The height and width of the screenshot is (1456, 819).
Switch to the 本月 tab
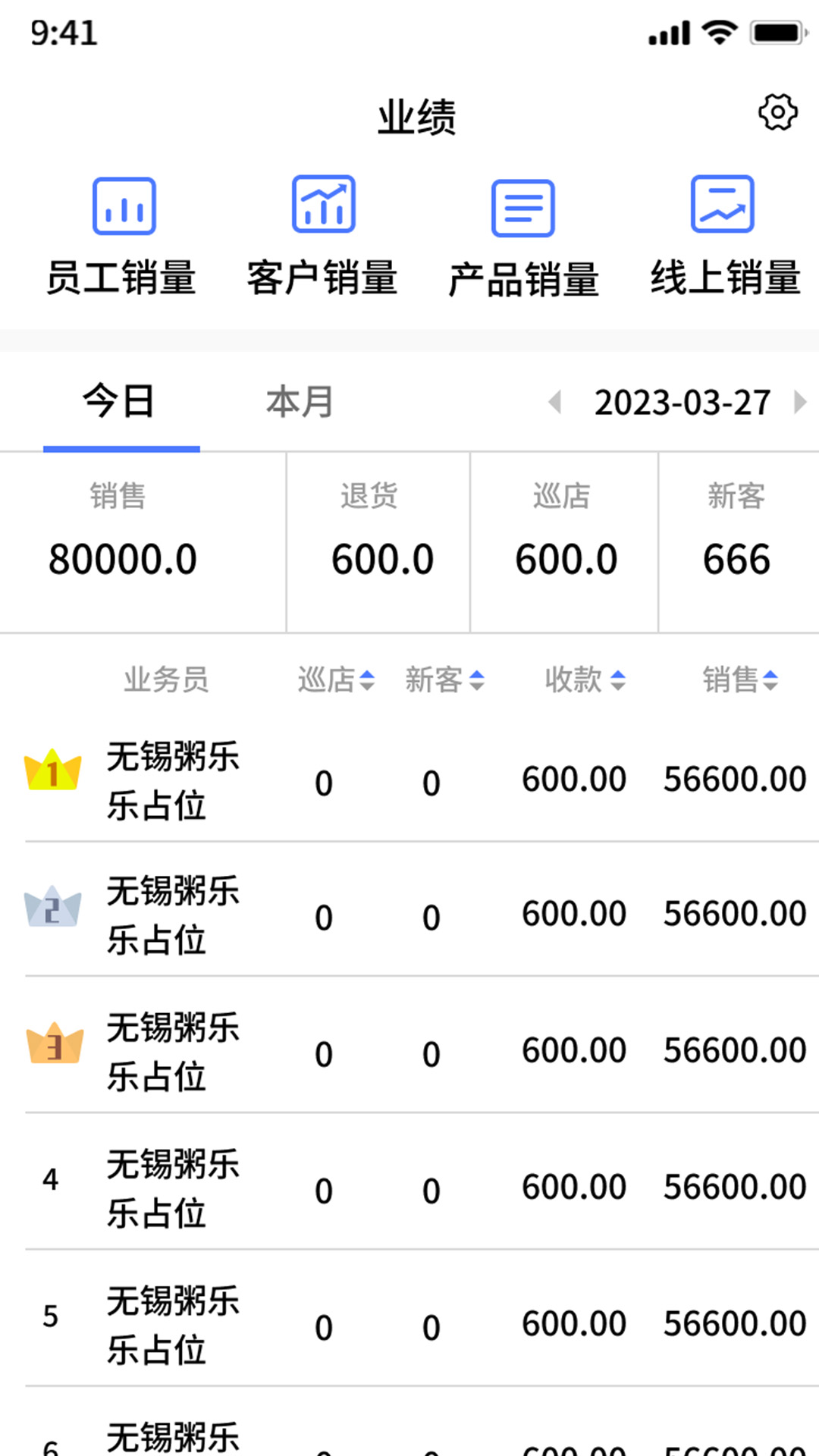(300, 401)
